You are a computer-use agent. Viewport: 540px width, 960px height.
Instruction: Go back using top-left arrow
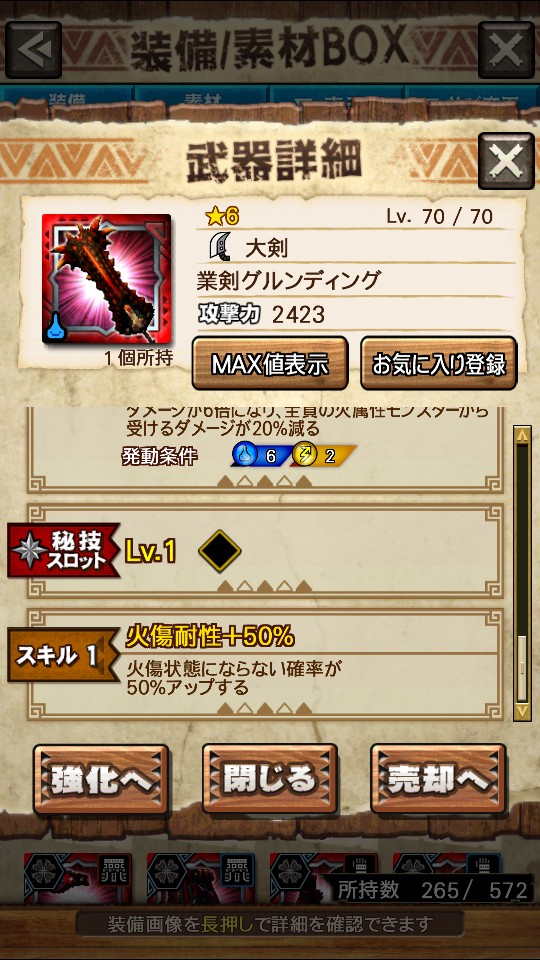pyautogui.click(x=34, y=50)
